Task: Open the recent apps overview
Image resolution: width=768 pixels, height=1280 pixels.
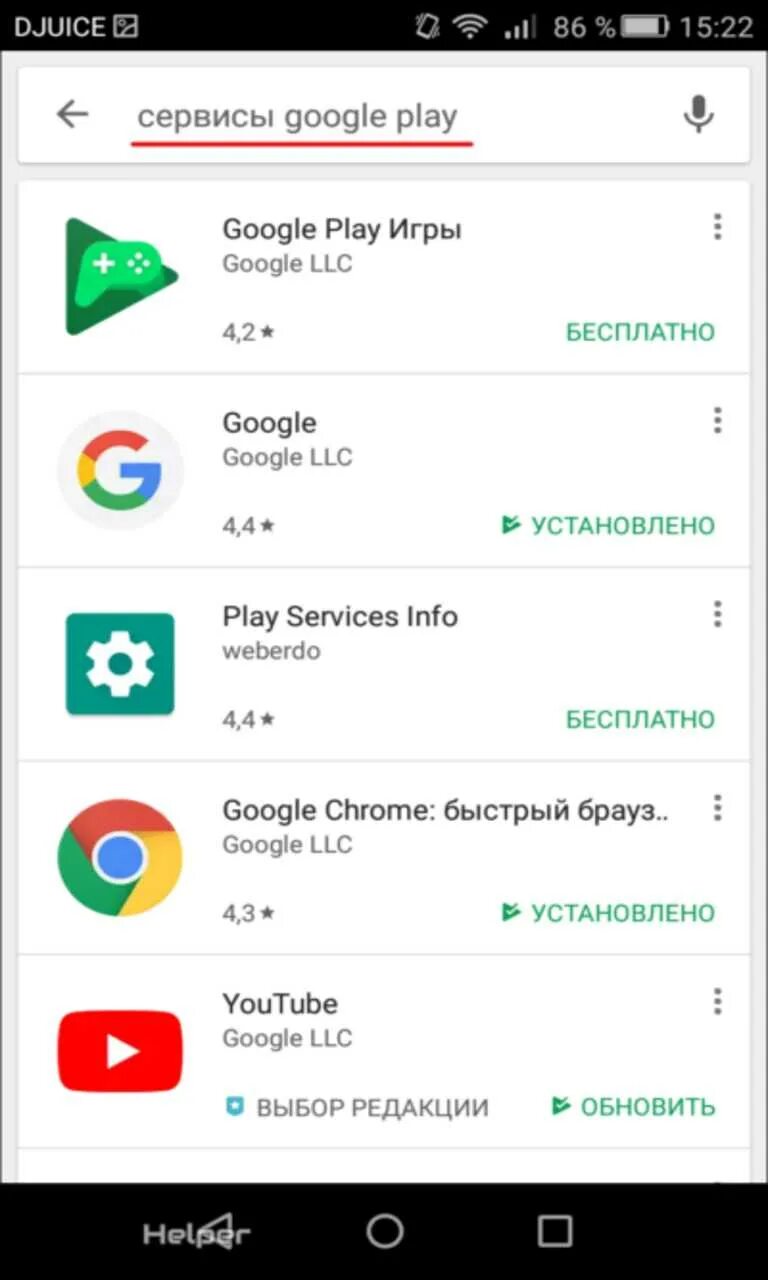Action: click(555, 1231)
